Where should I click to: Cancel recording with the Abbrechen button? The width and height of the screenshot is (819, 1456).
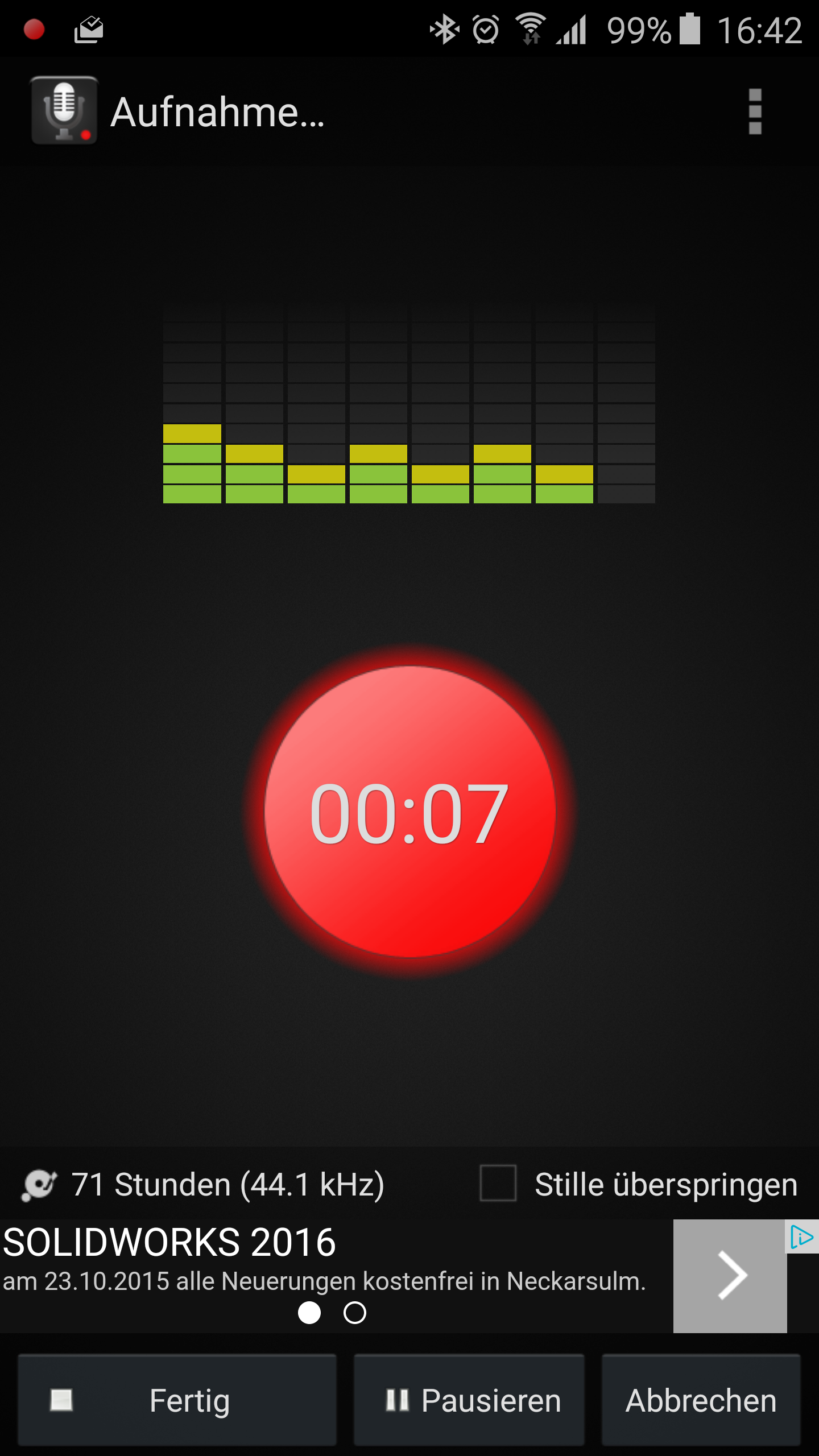(x=701, y=1400)
